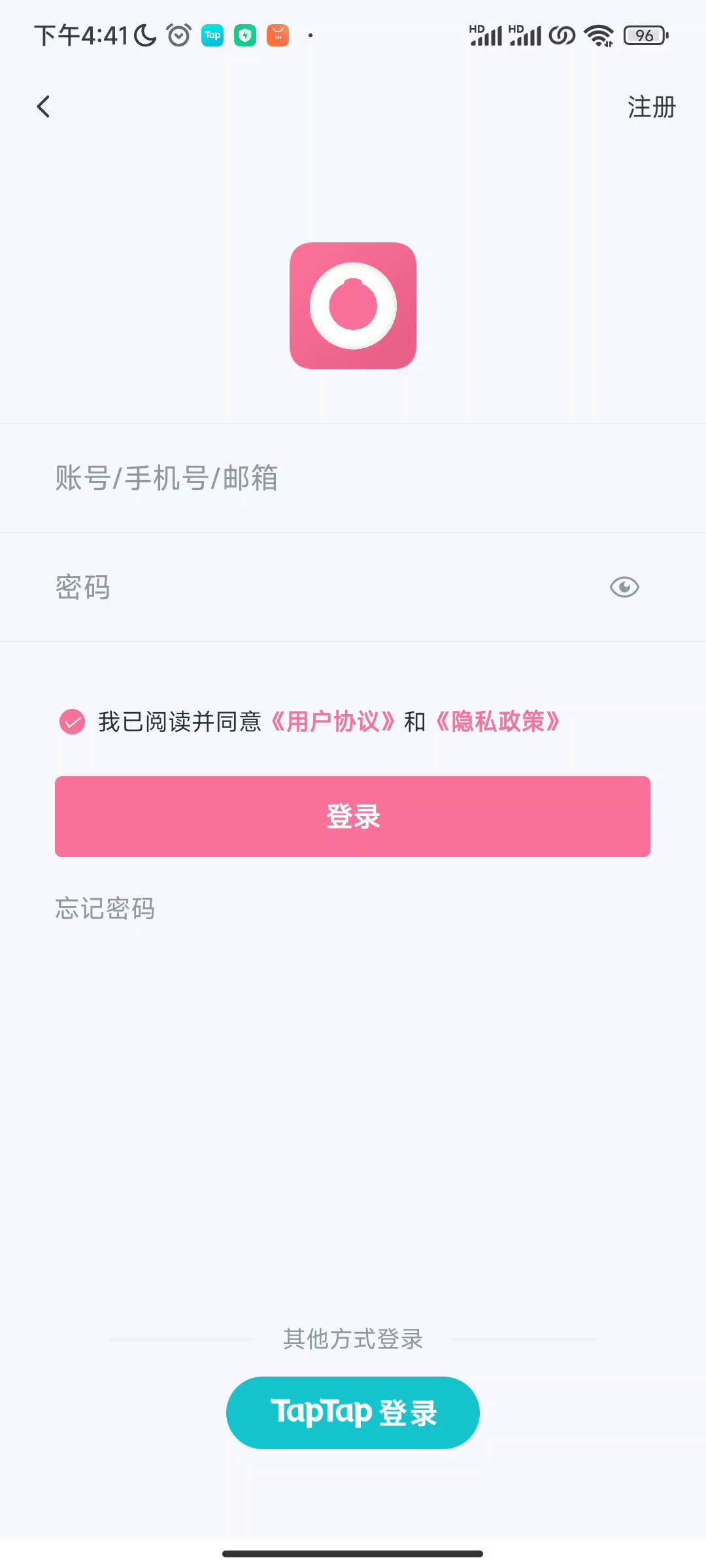
Task: Open the 《用户协议》 user agreement link
Action: (x=333, y=722)
